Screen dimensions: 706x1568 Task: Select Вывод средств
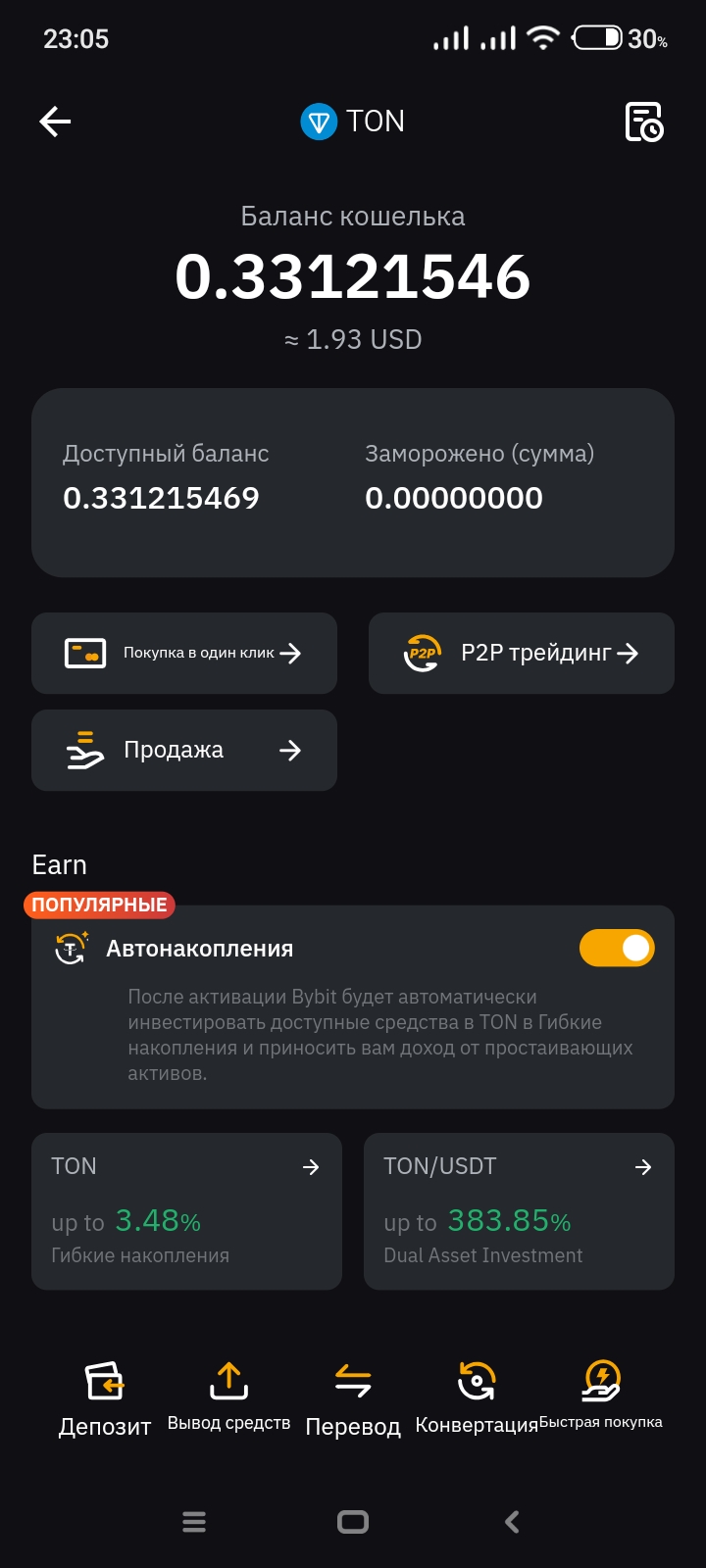[x=228, y=1397]
